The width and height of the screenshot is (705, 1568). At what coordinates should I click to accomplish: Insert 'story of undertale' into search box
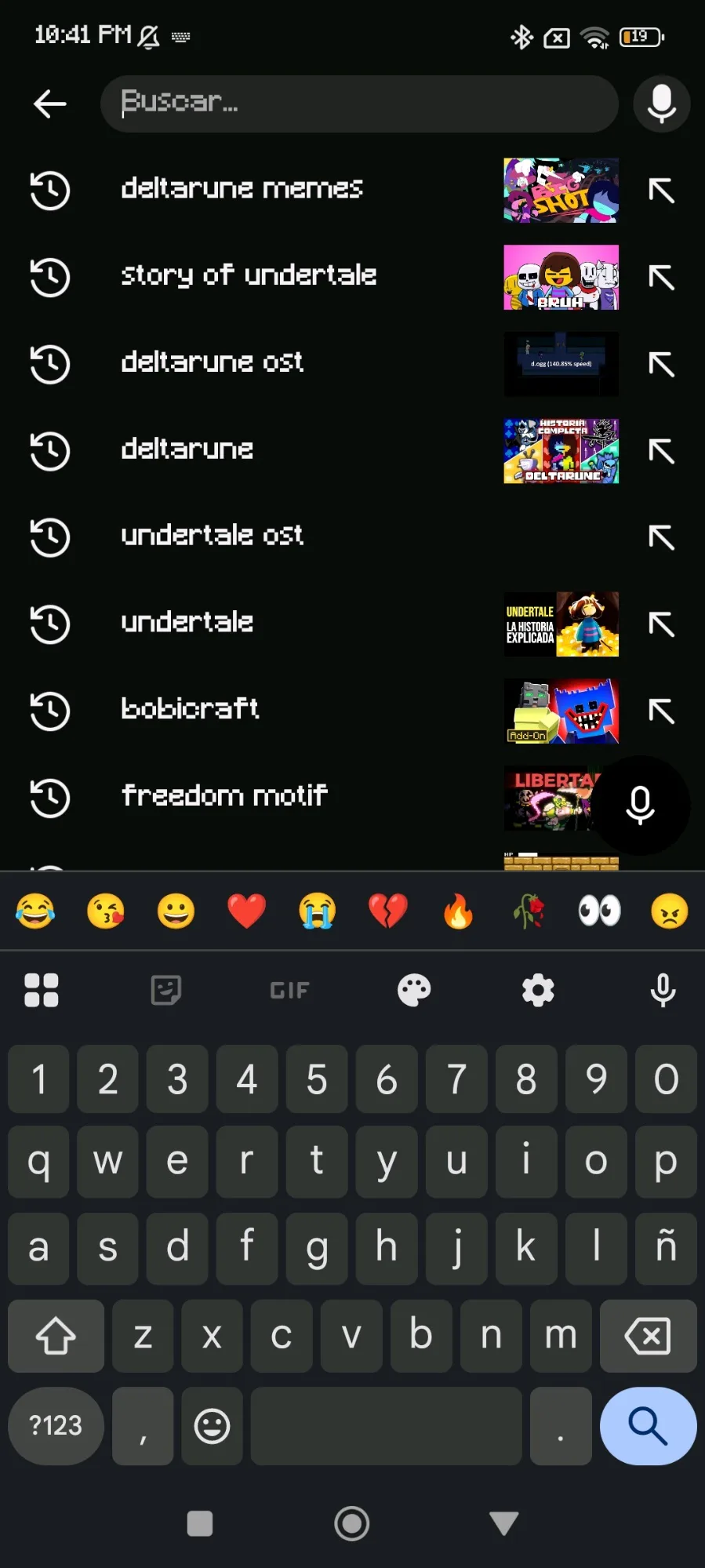tap(662, 276)
